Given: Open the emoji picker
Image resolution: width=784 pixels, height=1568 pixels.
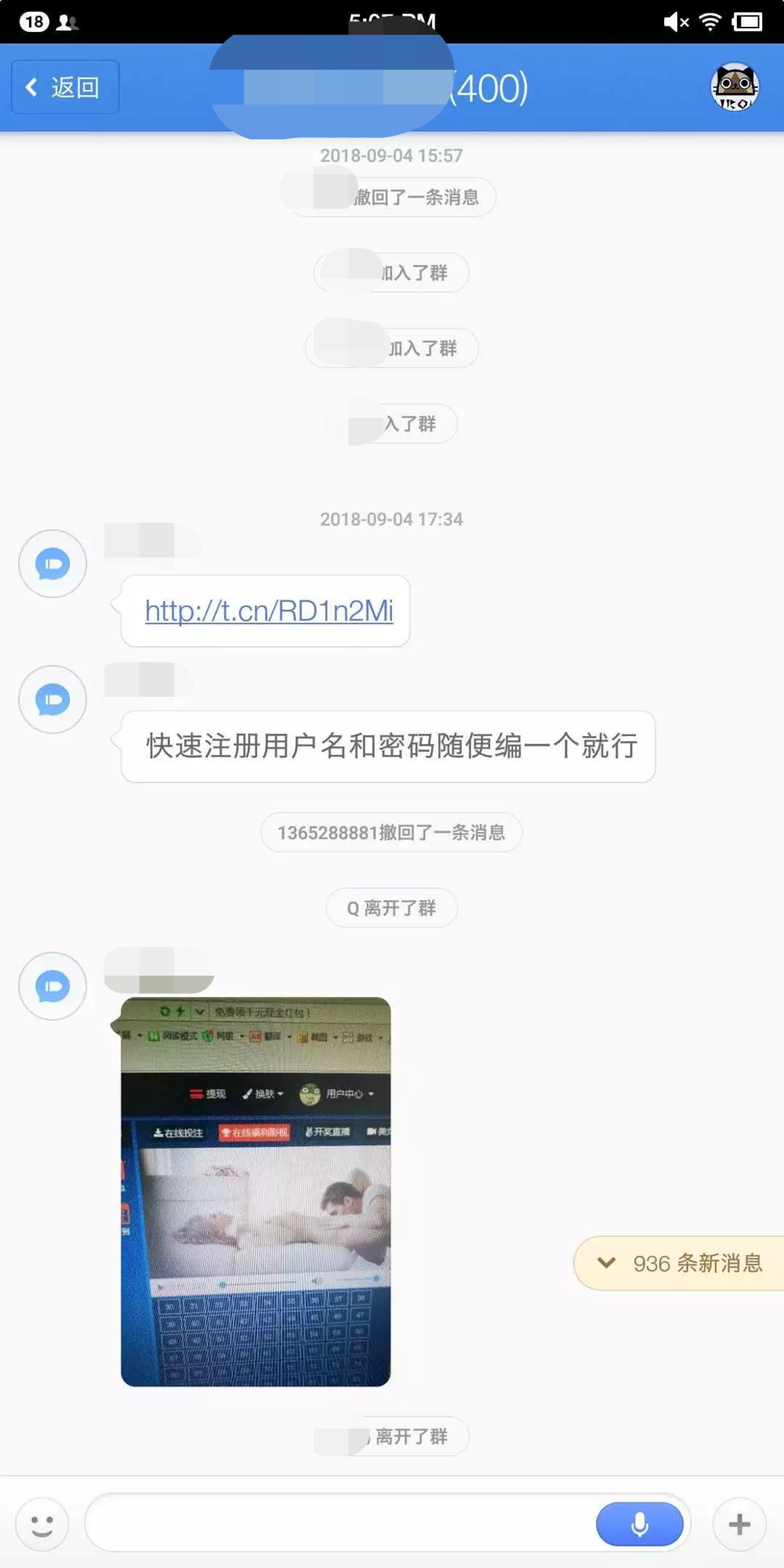Looking at the screenshot, I should [x=42, y=1525].
